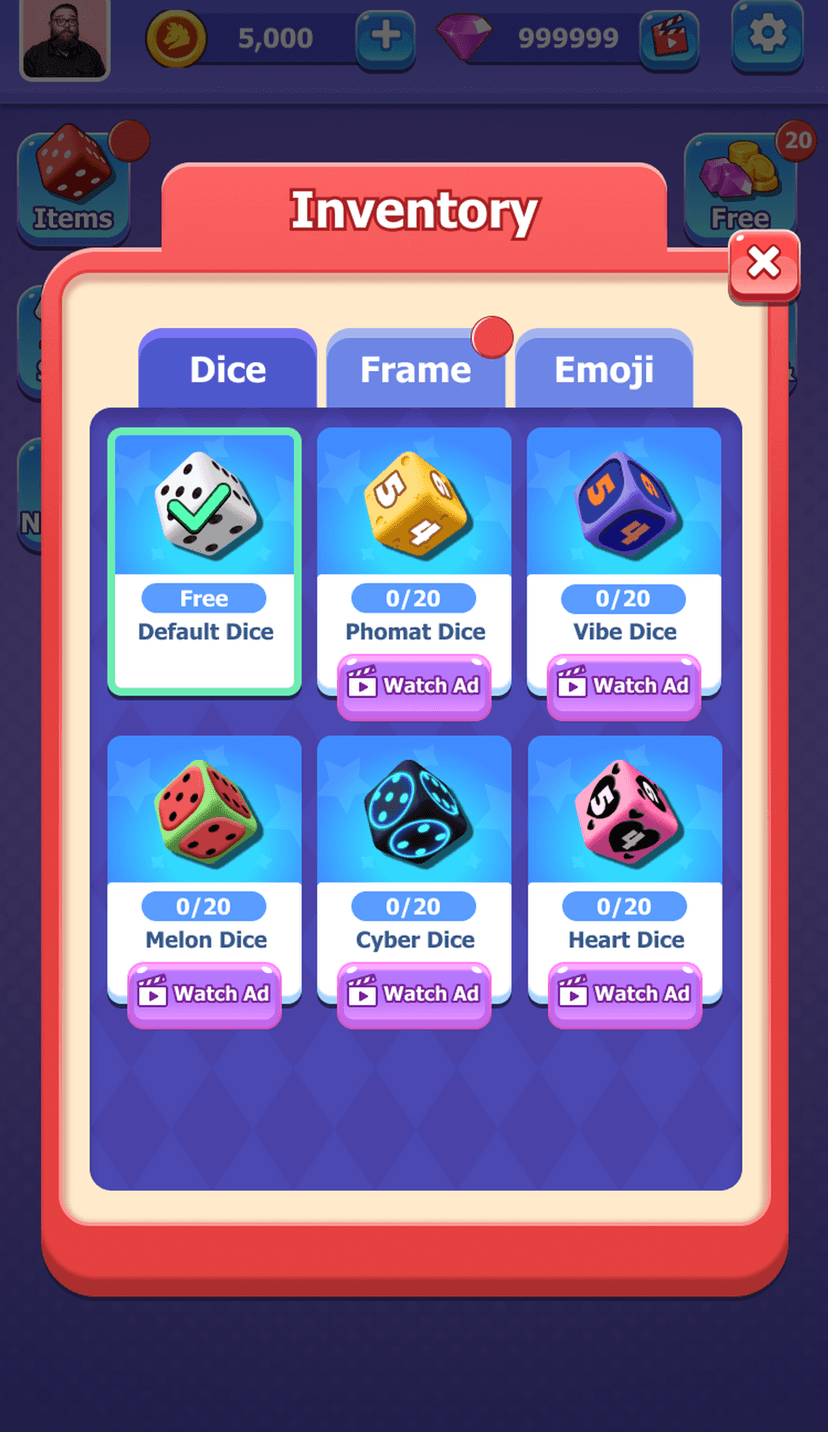Watch ad for Phomat Dice
Viewport: 828px width, 1432px height.
click(x=414, y=686)
